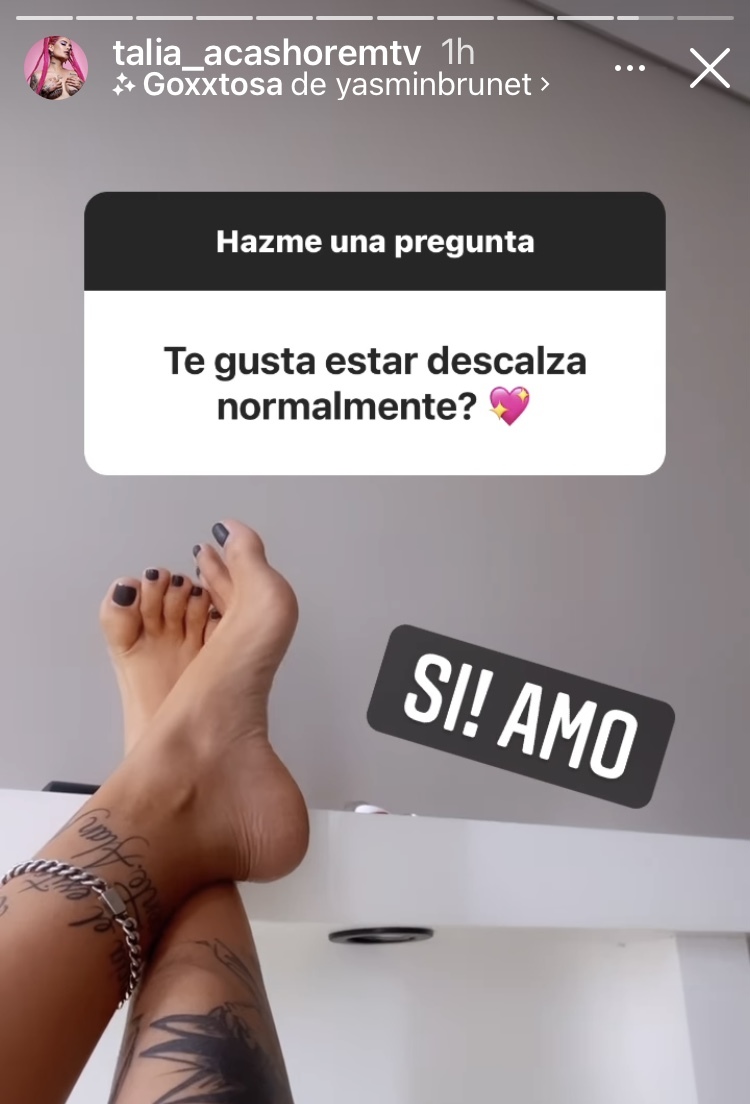Screen dimensions: 750x1104
Task: Close the story viewer
Action: (710, 68)
